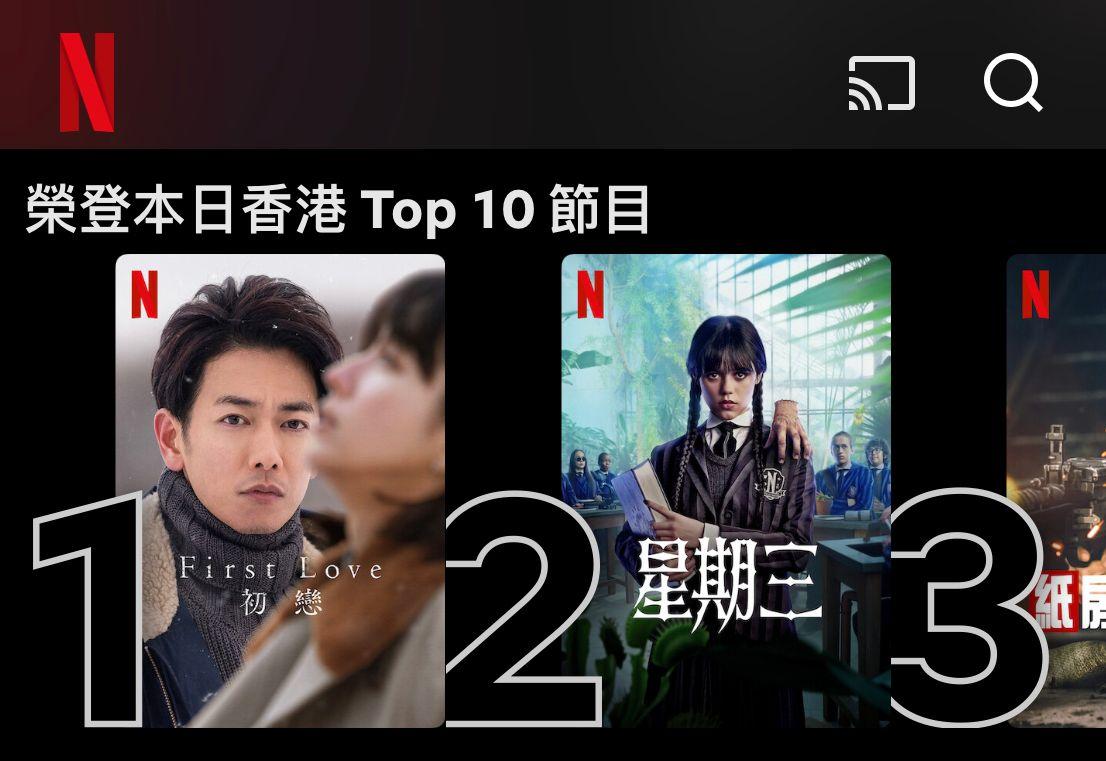Image resolution: width=1106 pixels, height=761 pixels.
Task: Open First Love 初戀 ranked number one
Action: coord(280,490)
